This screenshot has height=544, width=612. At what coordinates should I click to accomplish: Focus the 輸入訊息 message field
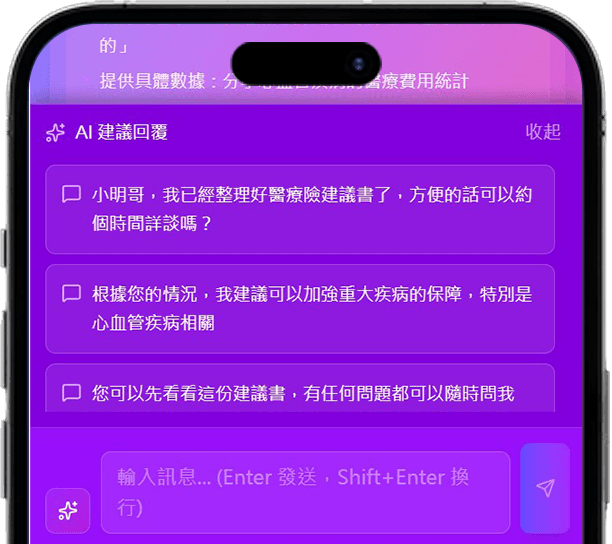[305, 492]
